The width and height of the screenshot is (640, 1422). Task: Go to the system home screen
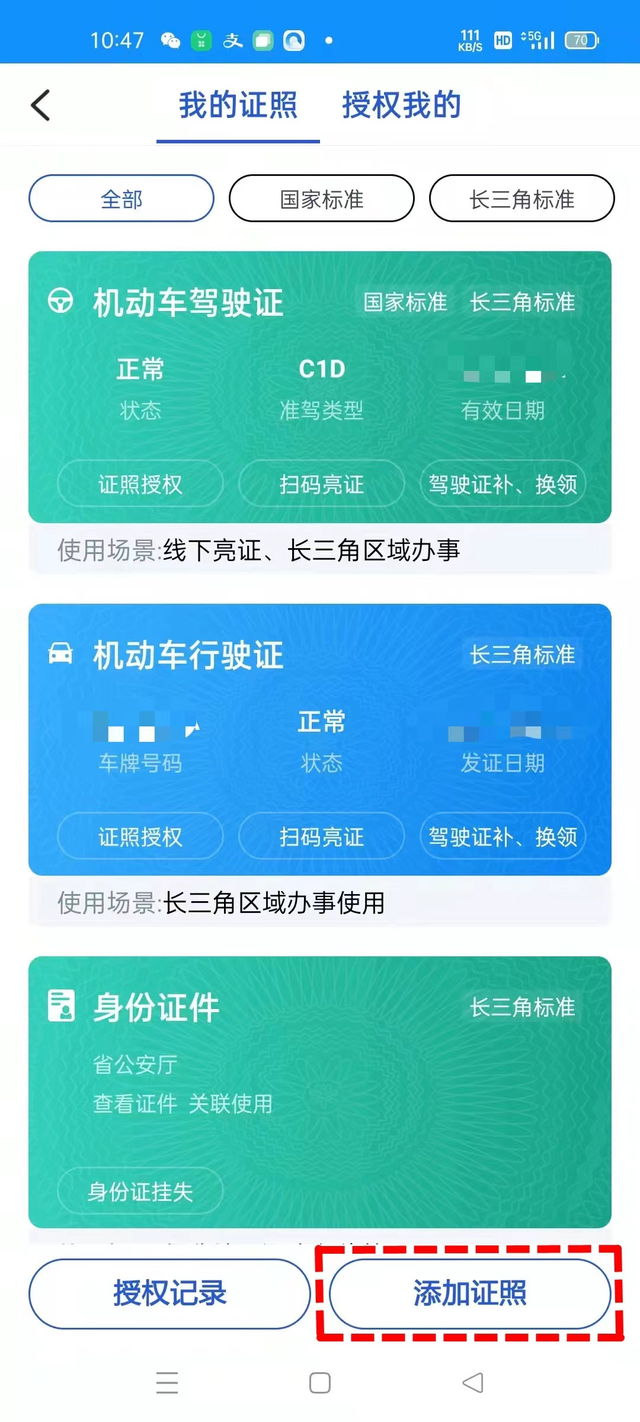pyautogui.click(x=320, y=1383)
